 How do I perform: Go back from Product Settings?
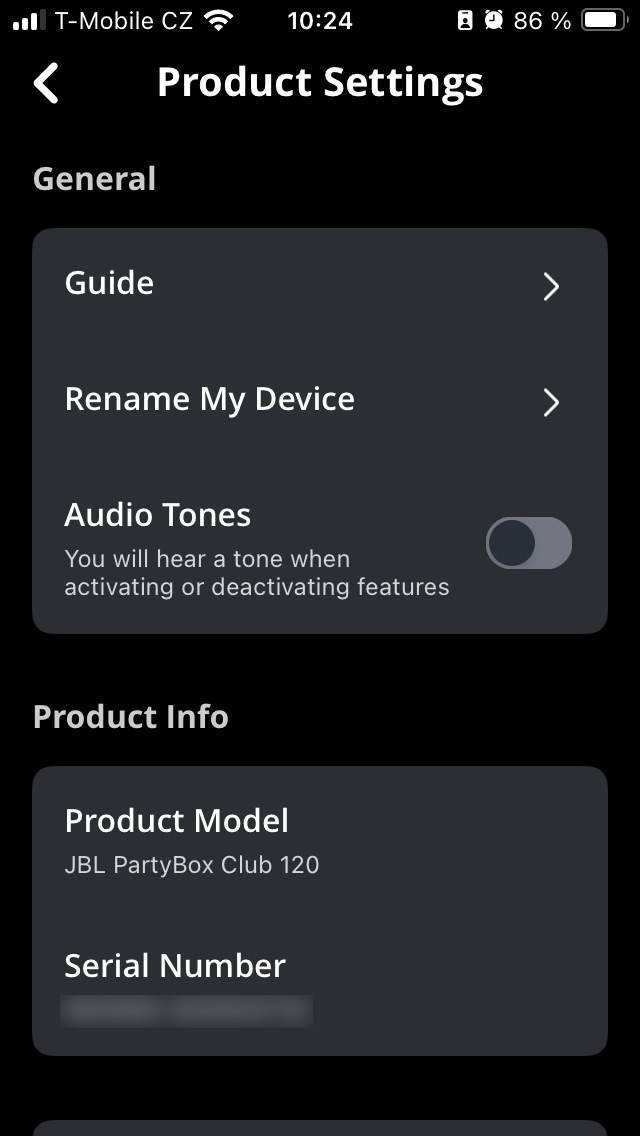[46, 83]
